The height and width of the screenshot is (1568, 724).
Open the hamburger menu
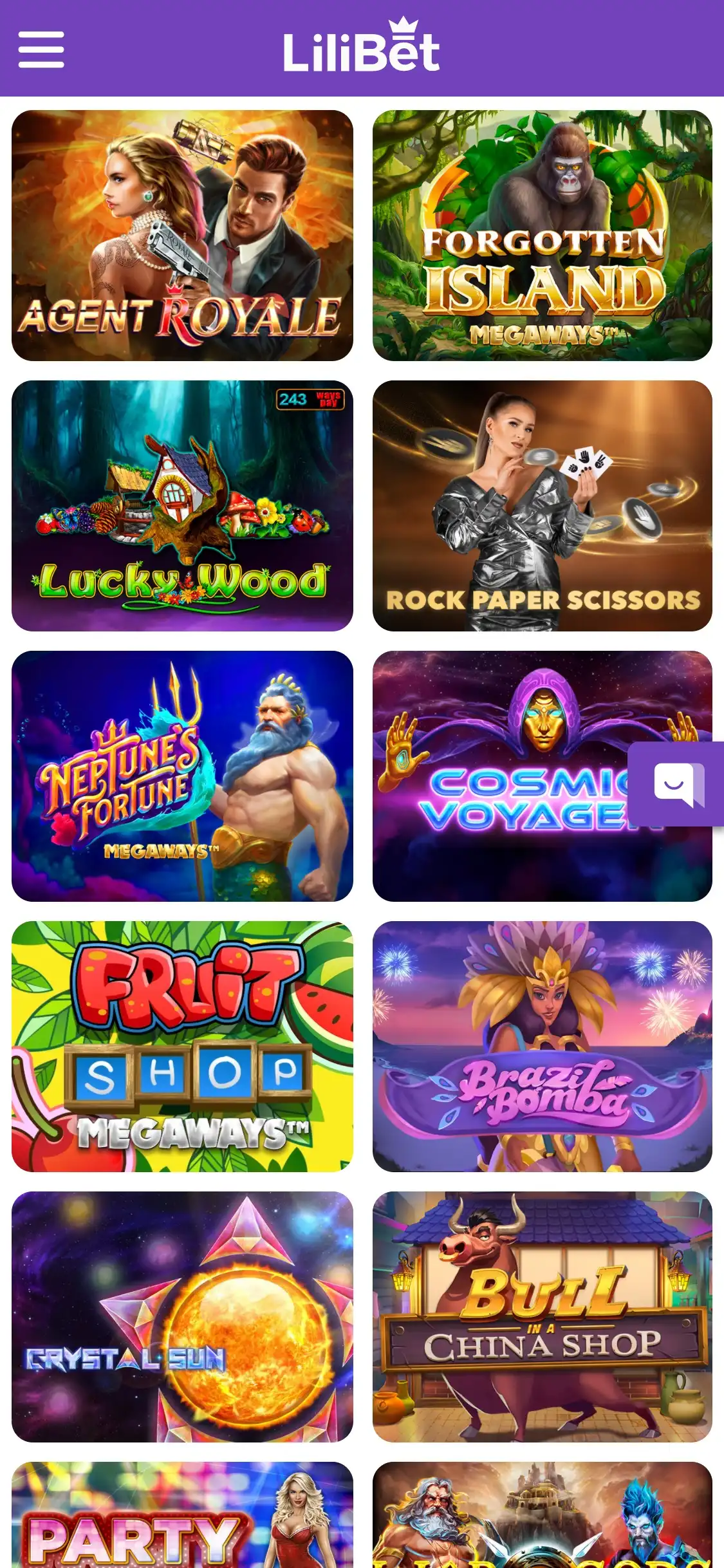tap(41, 50)
